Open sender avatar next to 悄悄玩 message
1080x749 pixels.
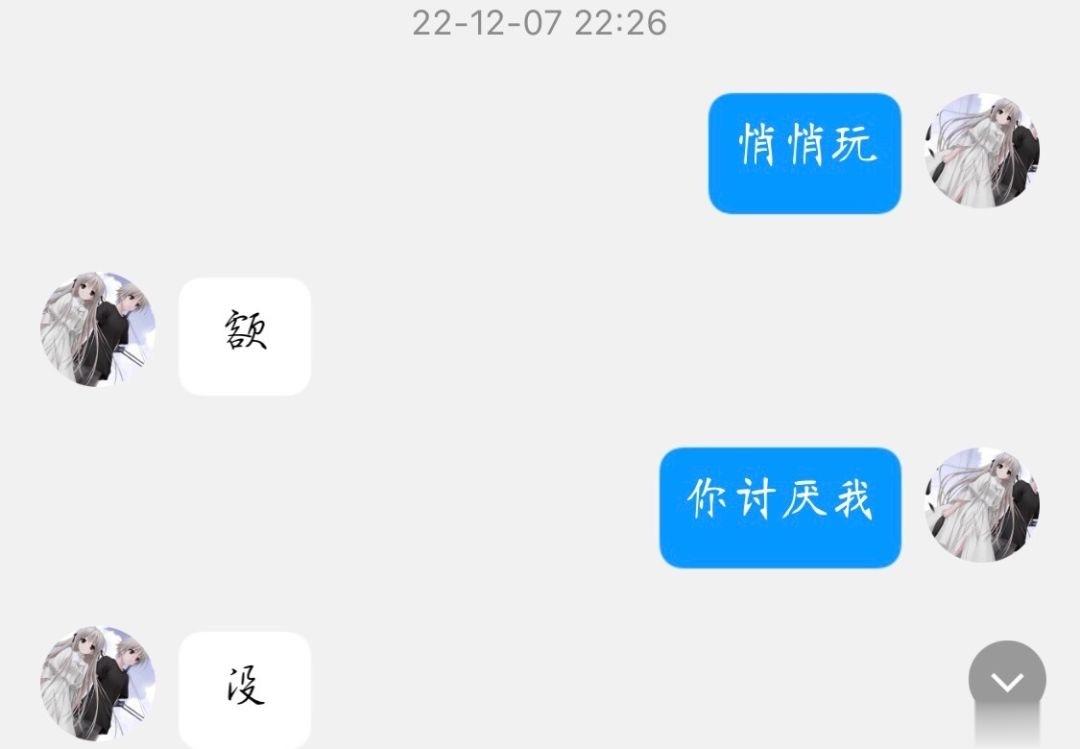(x=982, y=151)
